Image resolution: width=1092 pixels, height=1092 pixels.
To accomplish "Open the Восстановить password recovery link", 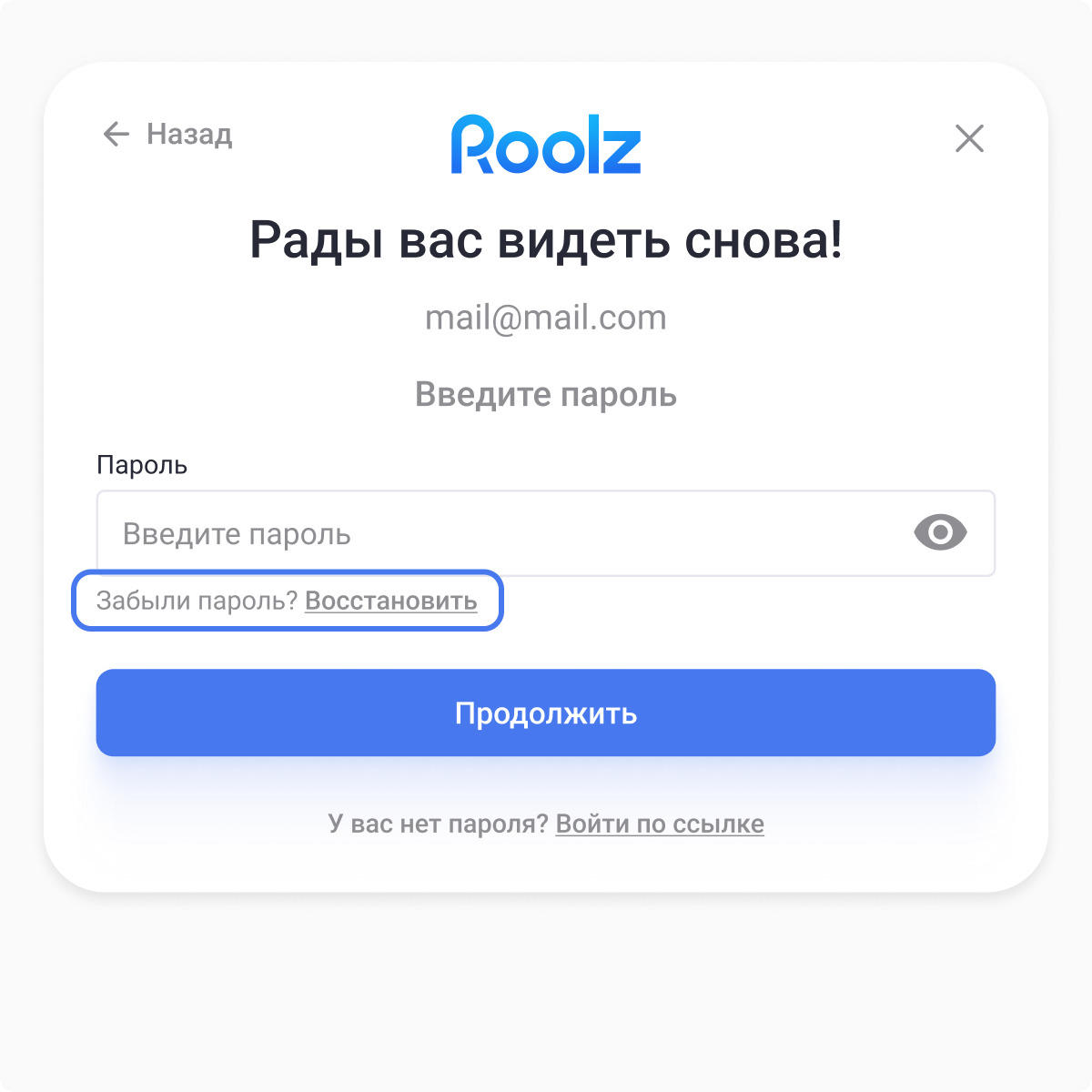I will tap(390, 601).
